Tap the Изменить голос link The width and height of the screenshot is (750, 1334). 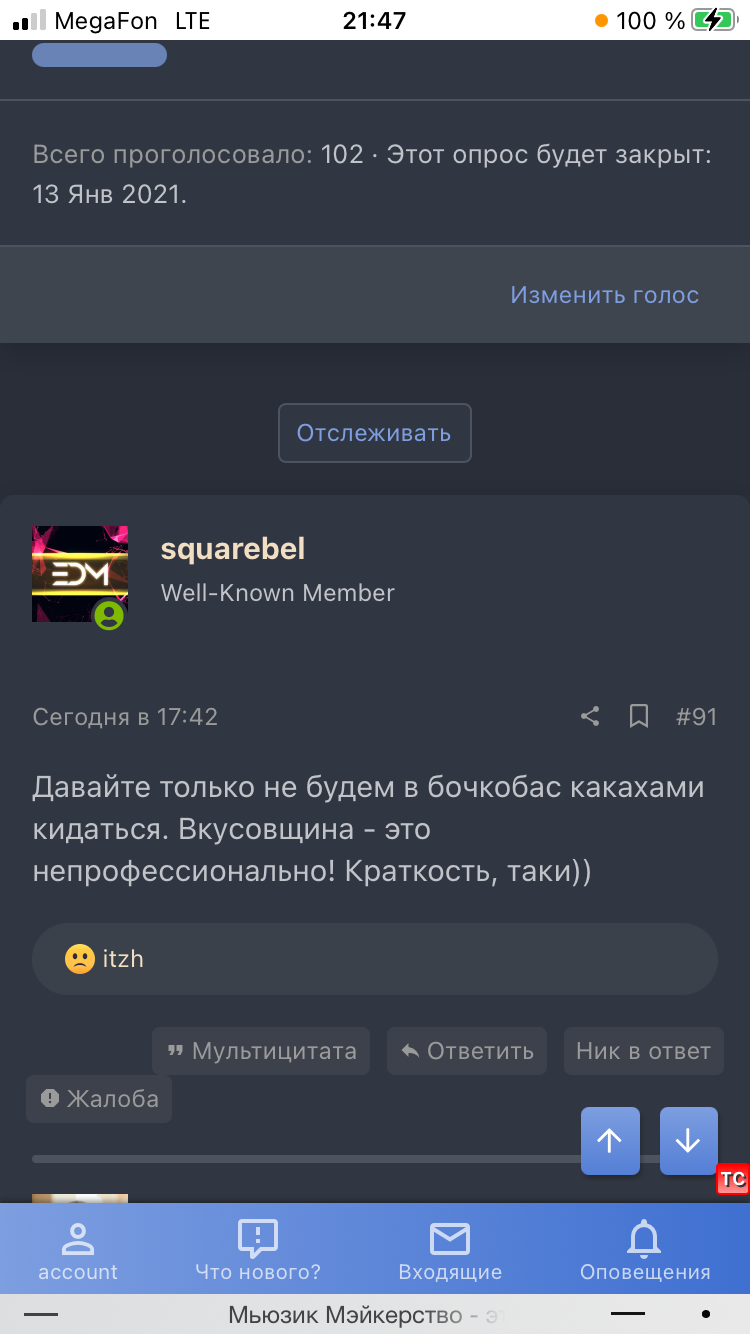604,295
